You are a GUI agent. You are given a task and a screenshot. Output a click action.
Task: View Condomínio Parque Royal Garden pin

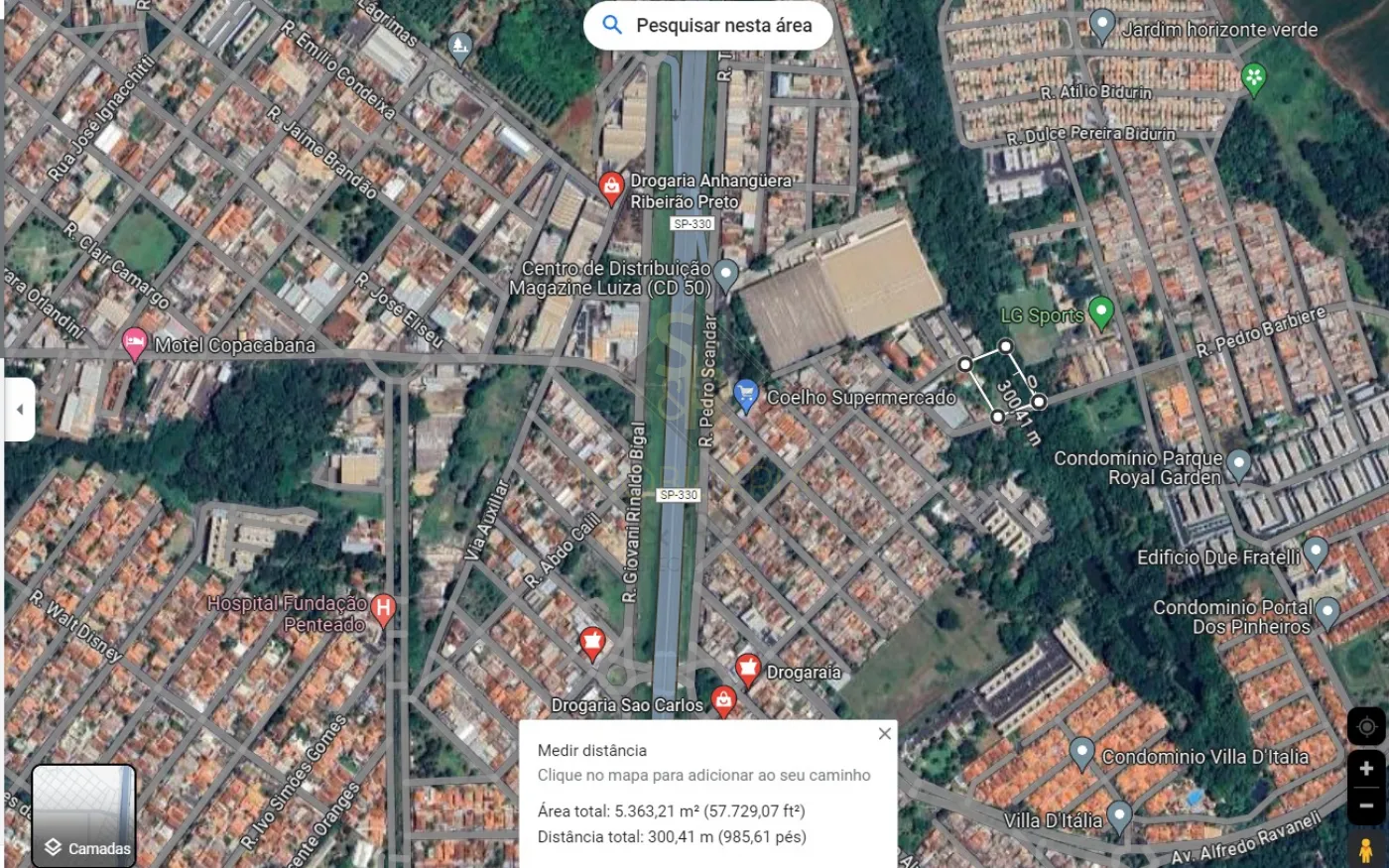tap(1238, 463)
